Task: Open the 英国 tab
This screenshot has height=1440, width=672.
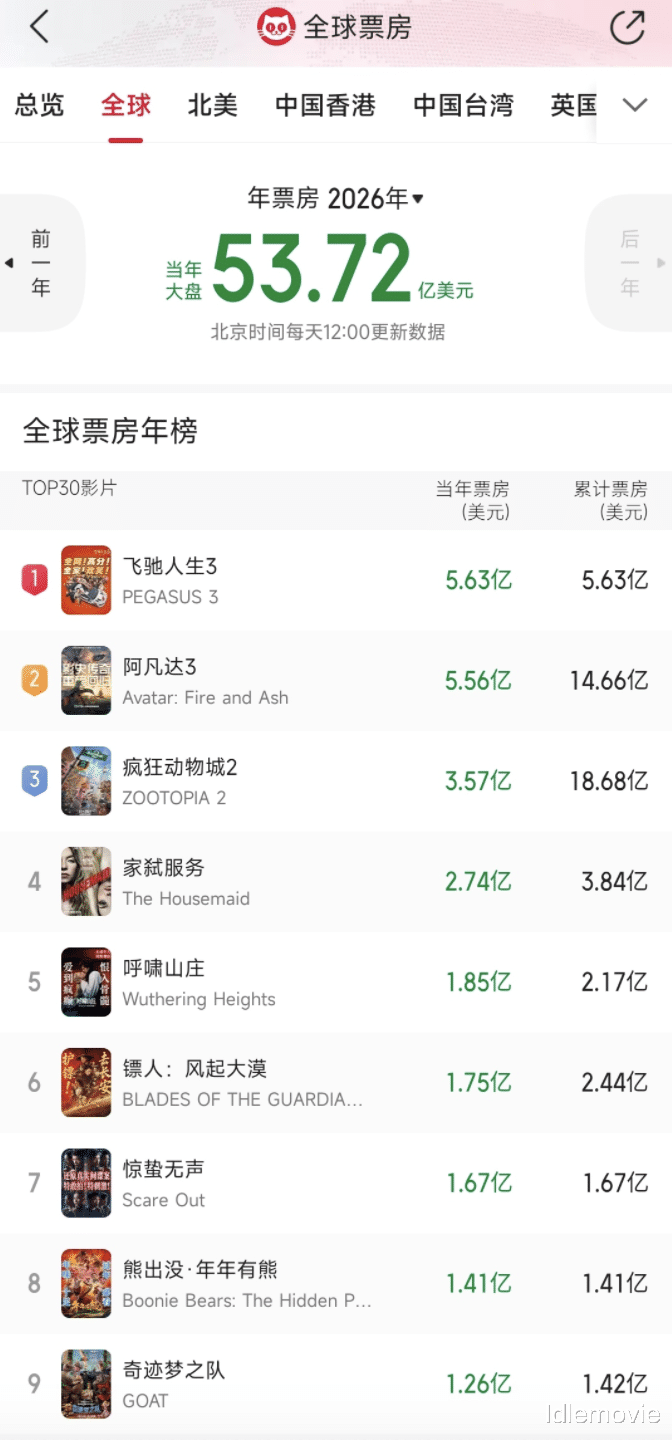Action: (573, 105)
